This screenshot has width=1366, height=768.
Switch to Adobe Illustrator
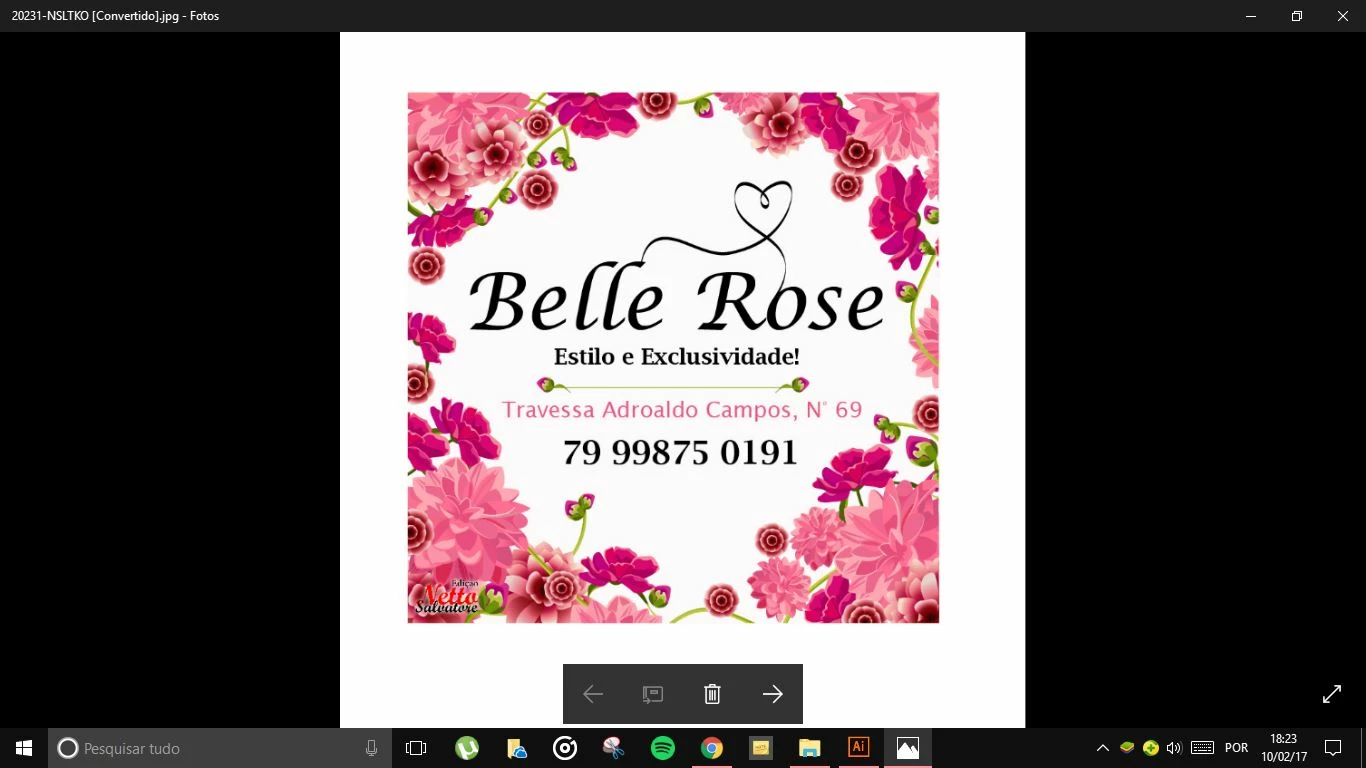click(x=858, y=748)
